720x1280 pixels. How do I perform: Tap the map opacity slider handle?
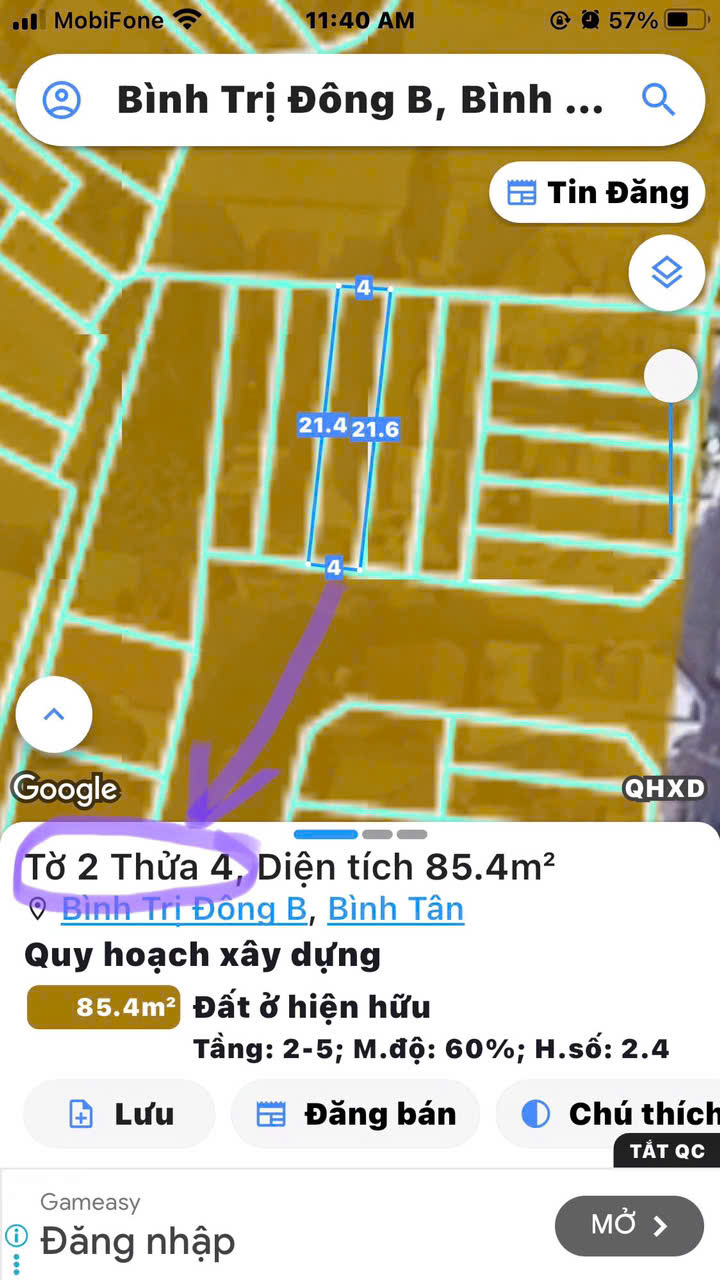click(670, 377)
